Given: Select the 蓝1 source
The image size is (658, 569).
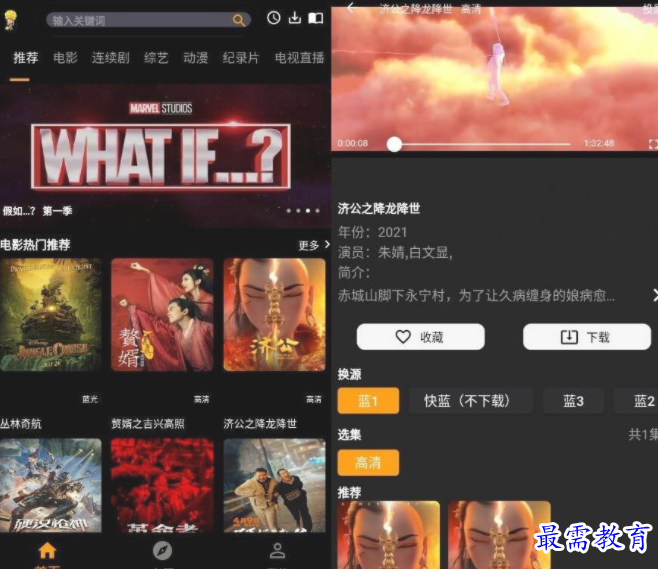Looking at the screenshot, I should [368, 401].
